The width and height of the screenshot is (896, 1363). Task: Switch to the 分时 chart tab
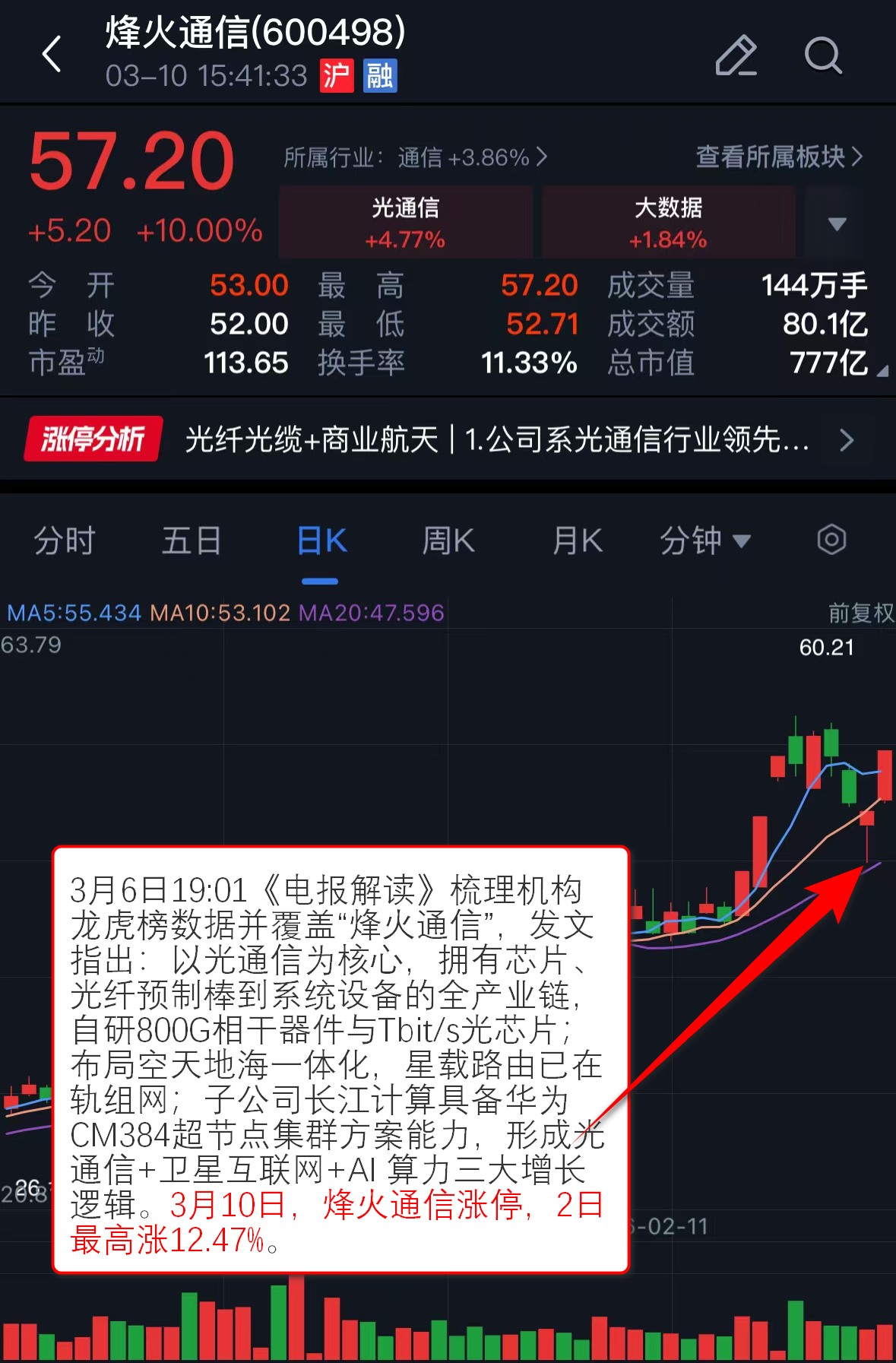click(x=65, y=541)
